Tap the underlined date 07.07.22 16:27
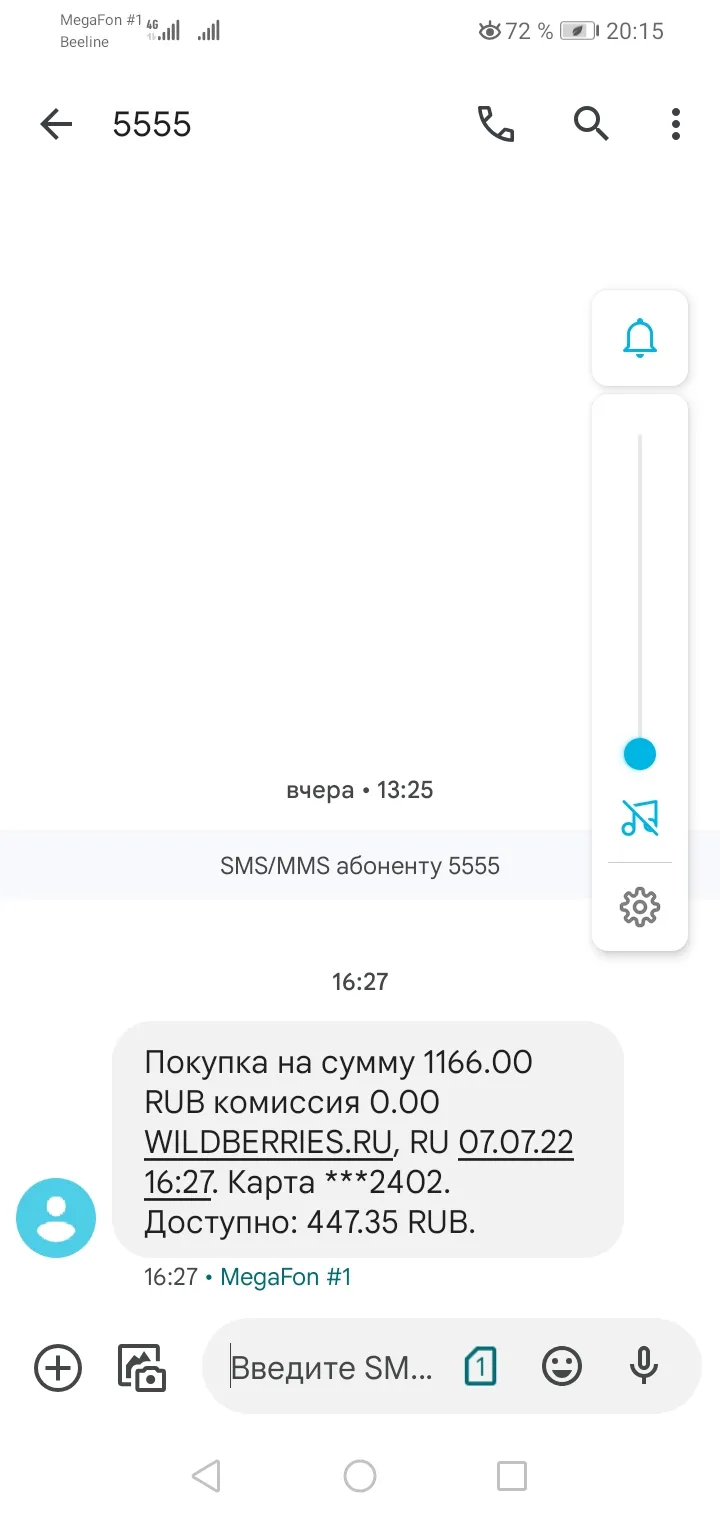The image size is (720, 1520). [x=359, y=1162]
